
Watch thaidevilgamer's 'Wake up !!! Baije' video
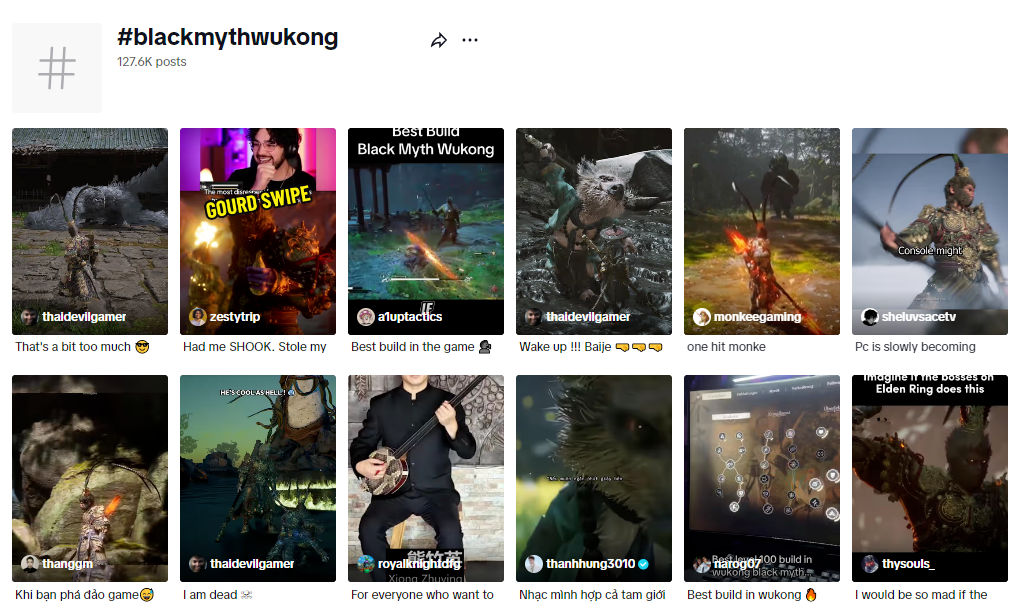coord(594,230)
